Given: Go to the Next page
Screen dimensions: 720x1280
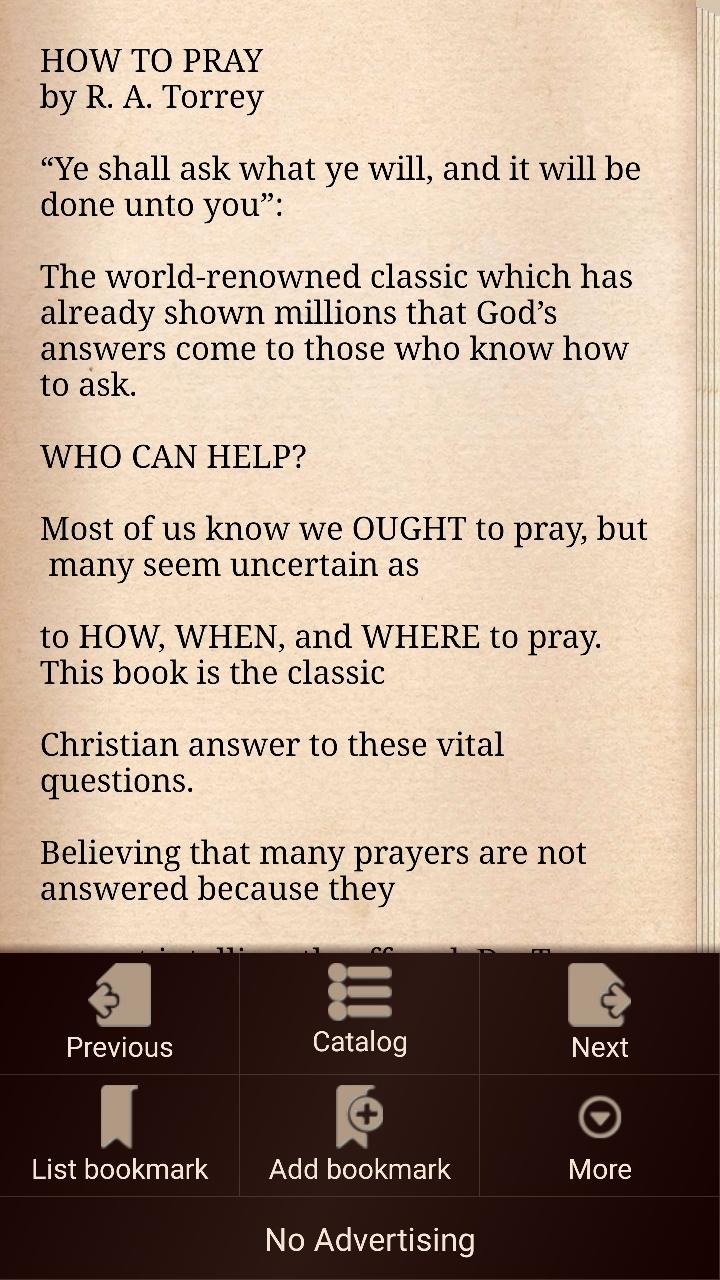Looking at the screenshot, I should pyautogui.click(x=600, y=1014).
